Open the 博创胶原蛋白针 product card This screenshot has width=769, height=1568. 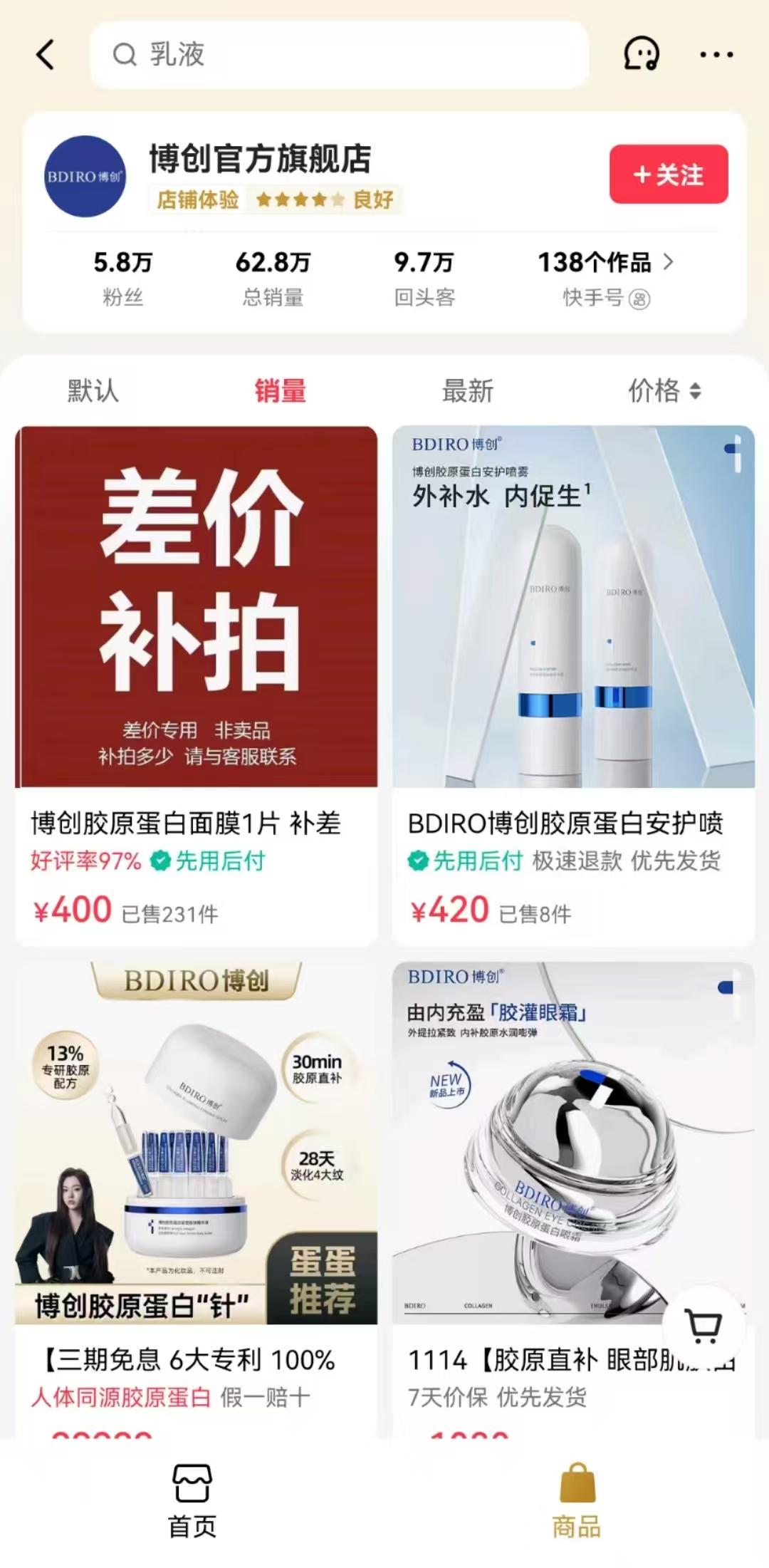tap(197, 1200)
